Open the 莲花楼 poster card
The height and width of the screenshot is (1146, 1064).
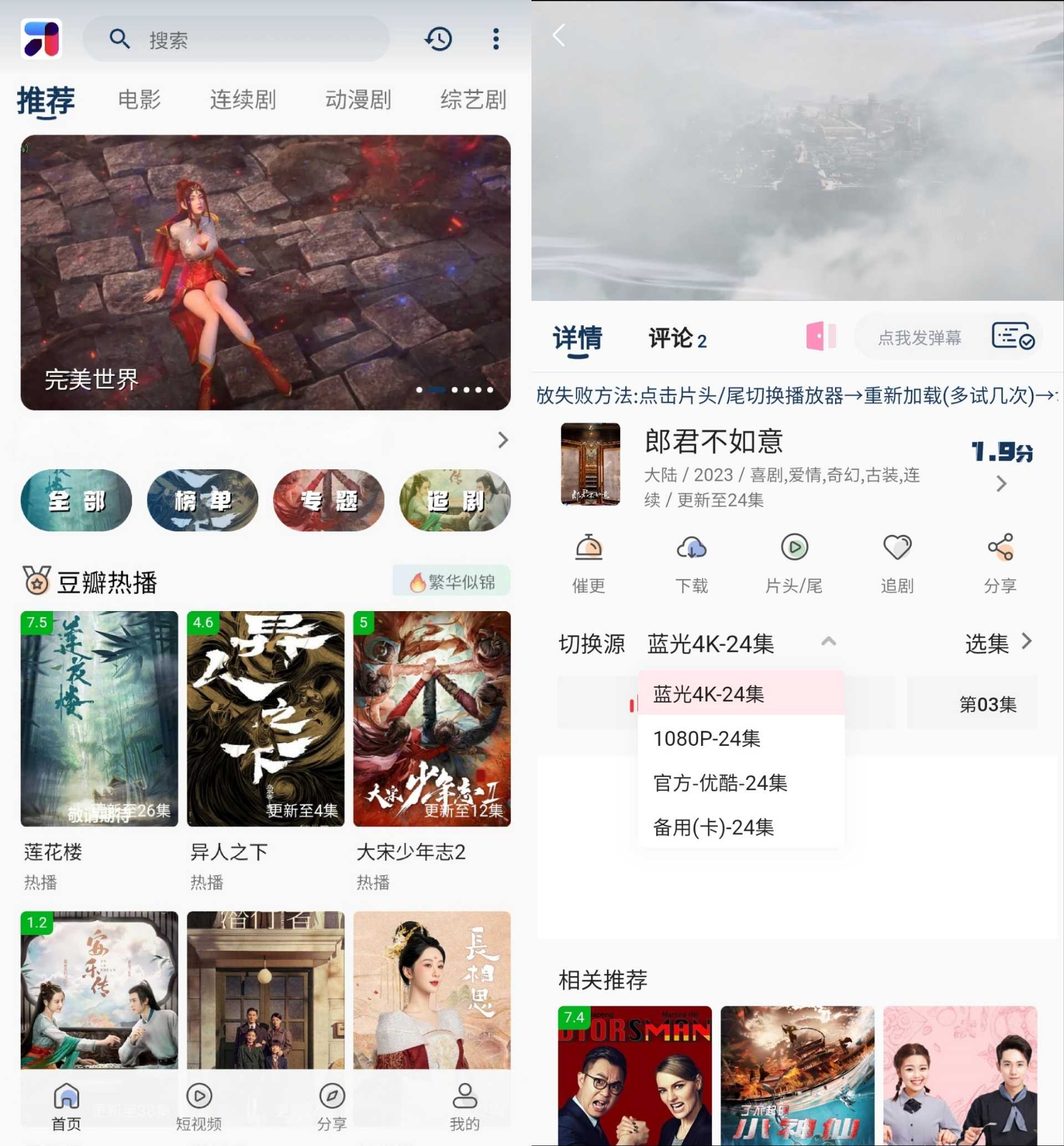99,719
